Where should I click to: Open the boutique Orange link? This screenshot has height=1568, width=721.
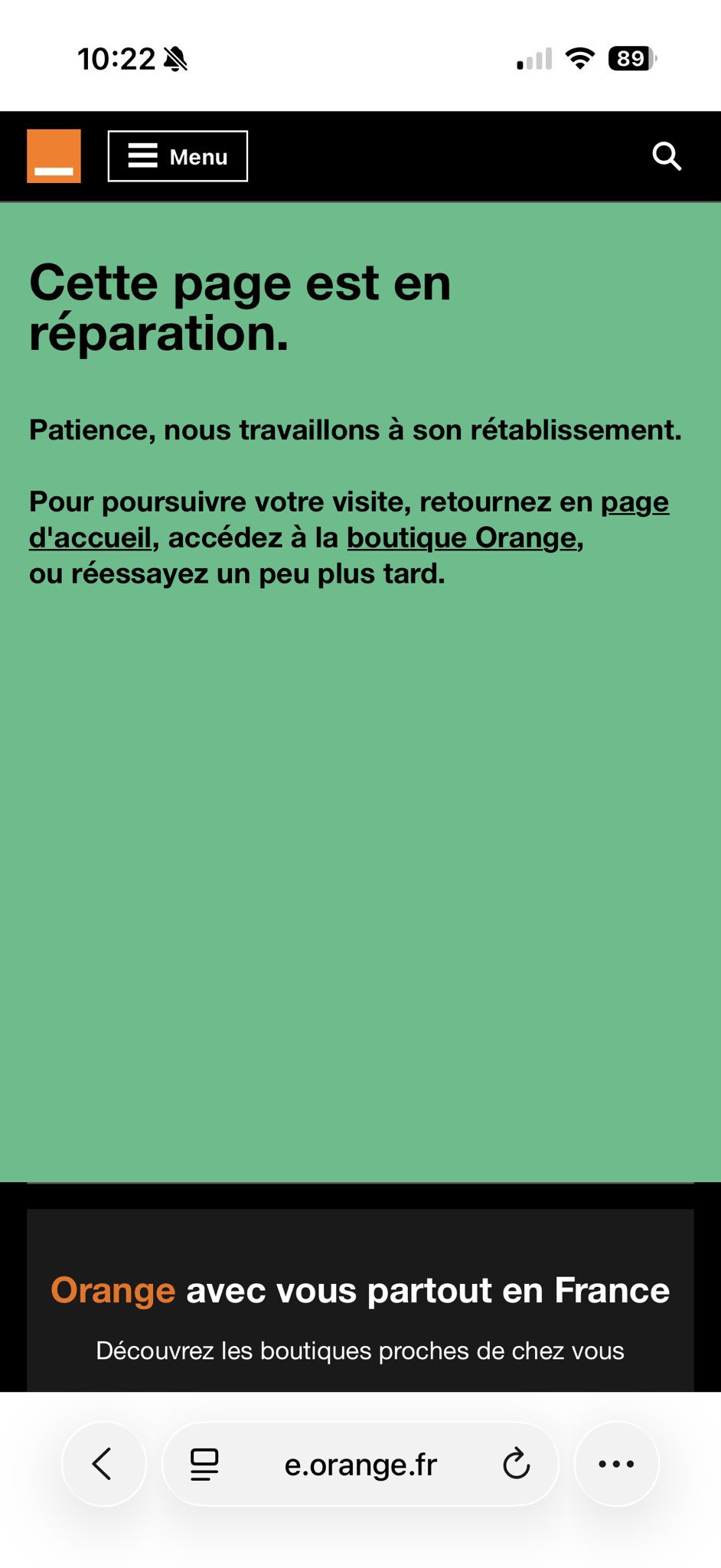(462, 538)
